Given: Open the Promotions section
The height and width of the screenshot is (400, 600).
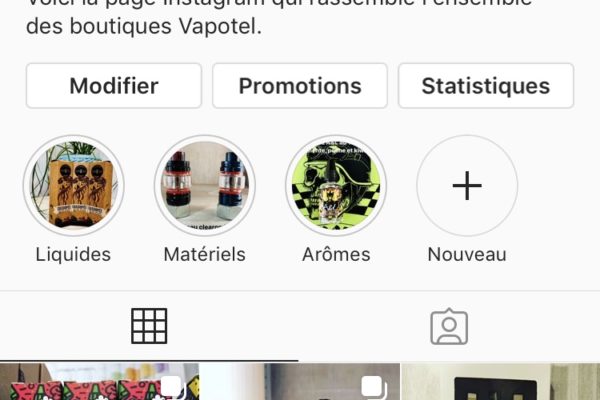Looking at the screenshot, I should click(x=300, y=86).
